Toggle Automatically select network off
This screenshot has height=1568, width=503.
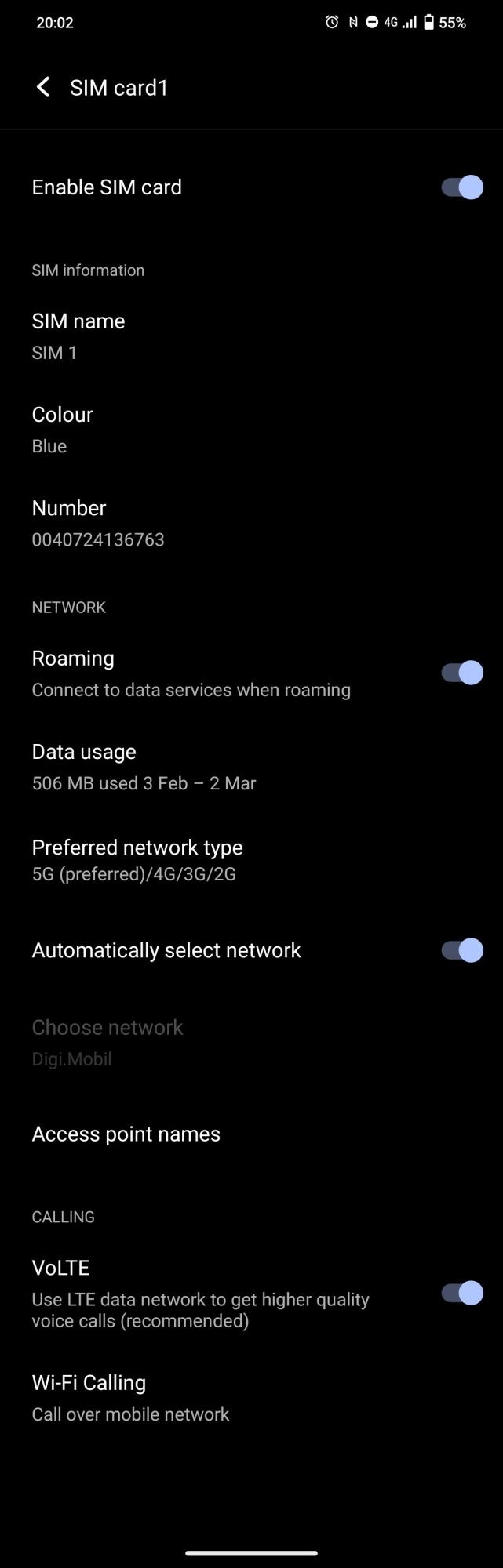(461, 950)
